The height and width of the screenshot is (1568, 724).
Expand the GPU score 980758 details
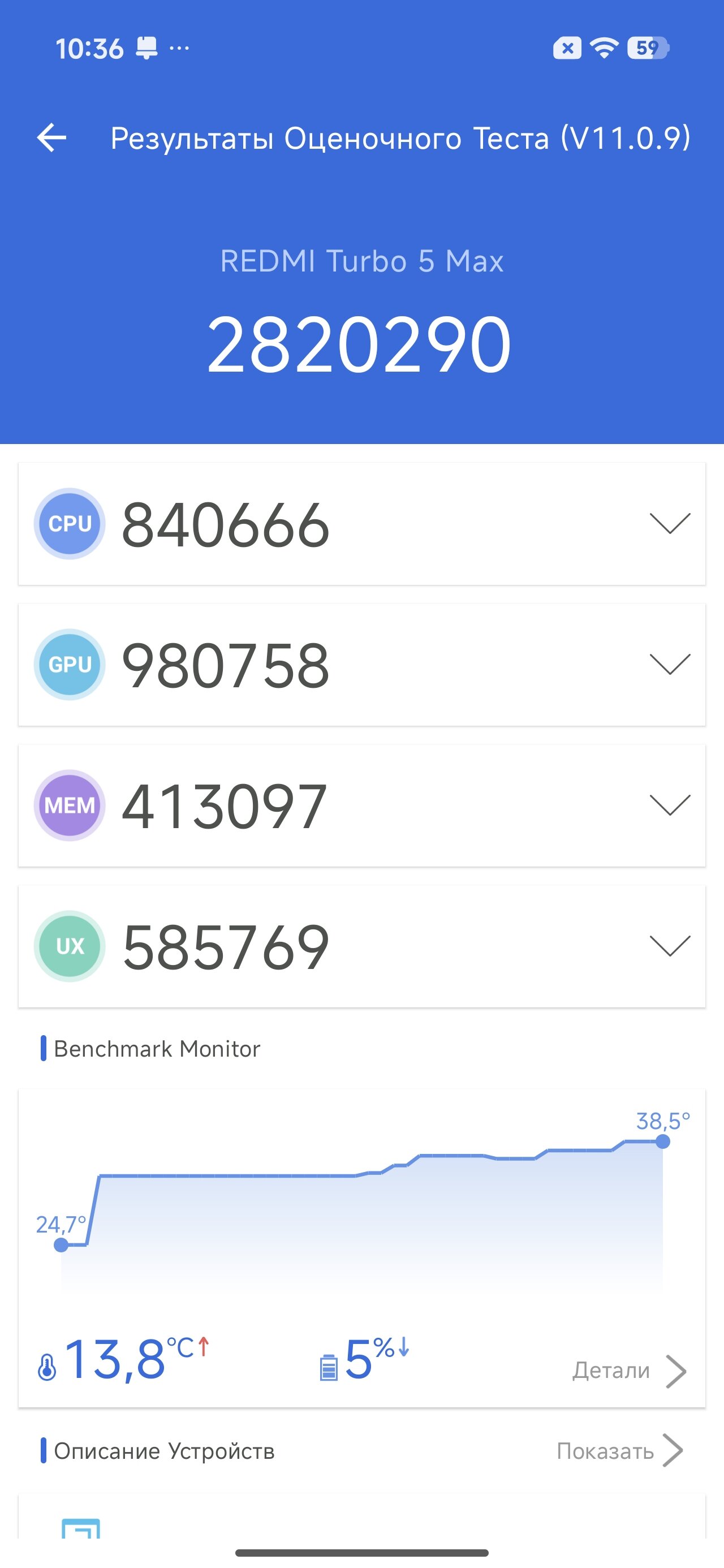[x=669, y=664]
